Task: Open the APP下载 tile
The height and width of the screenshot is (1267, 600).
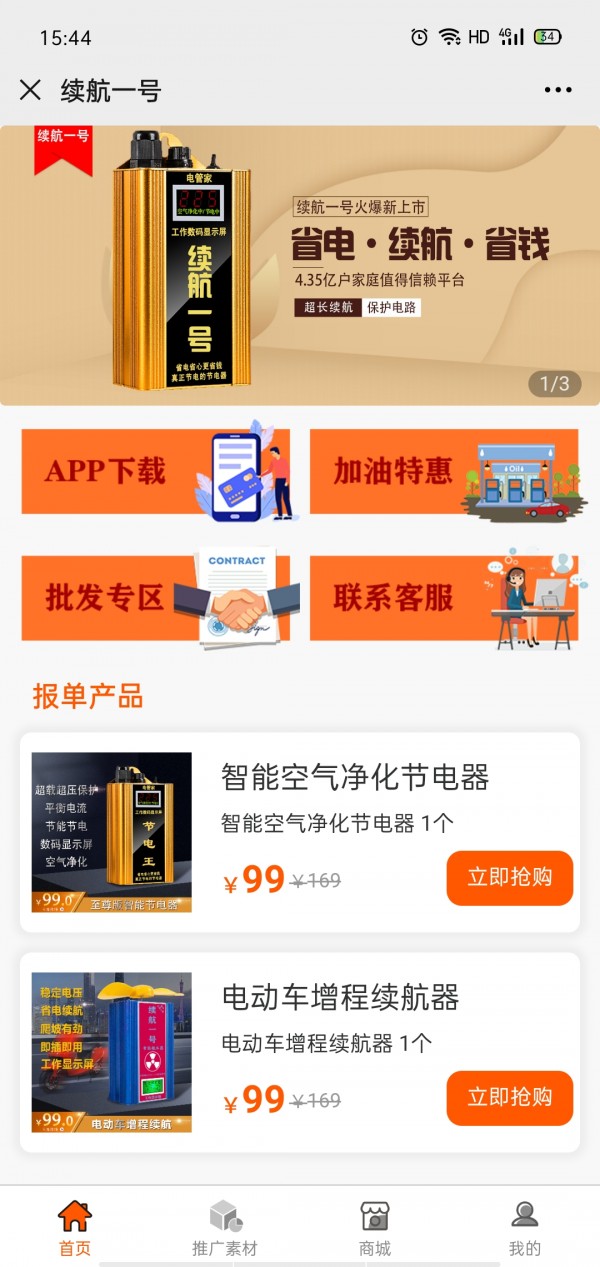Action: click(155, 471)
